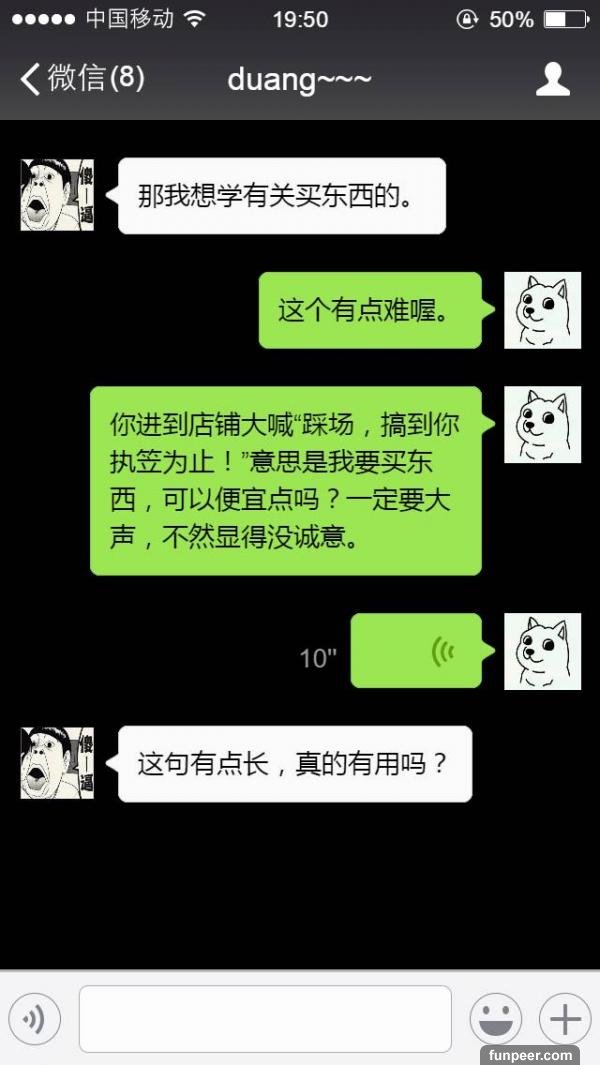Focus the message text field

tap(265, 1019)
